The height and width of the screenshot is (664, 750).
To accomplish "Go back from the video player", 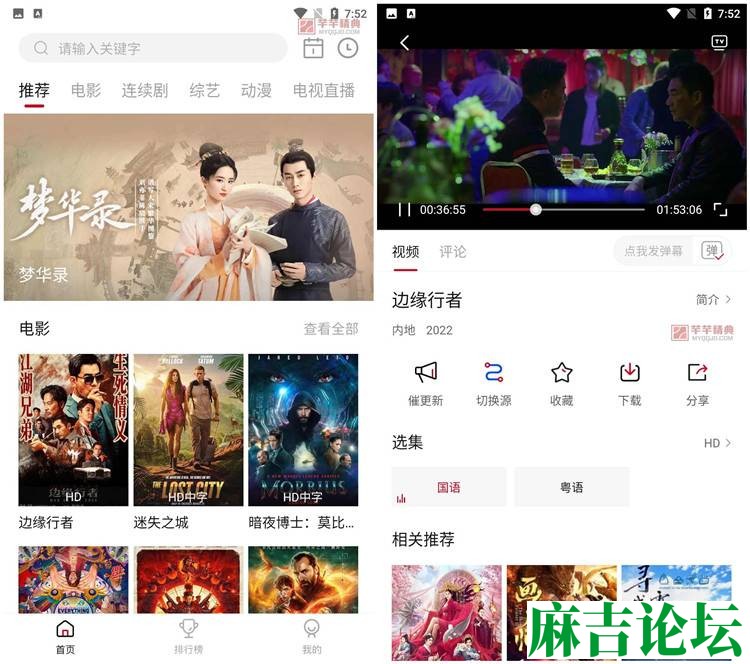I will tap(405, 42).
